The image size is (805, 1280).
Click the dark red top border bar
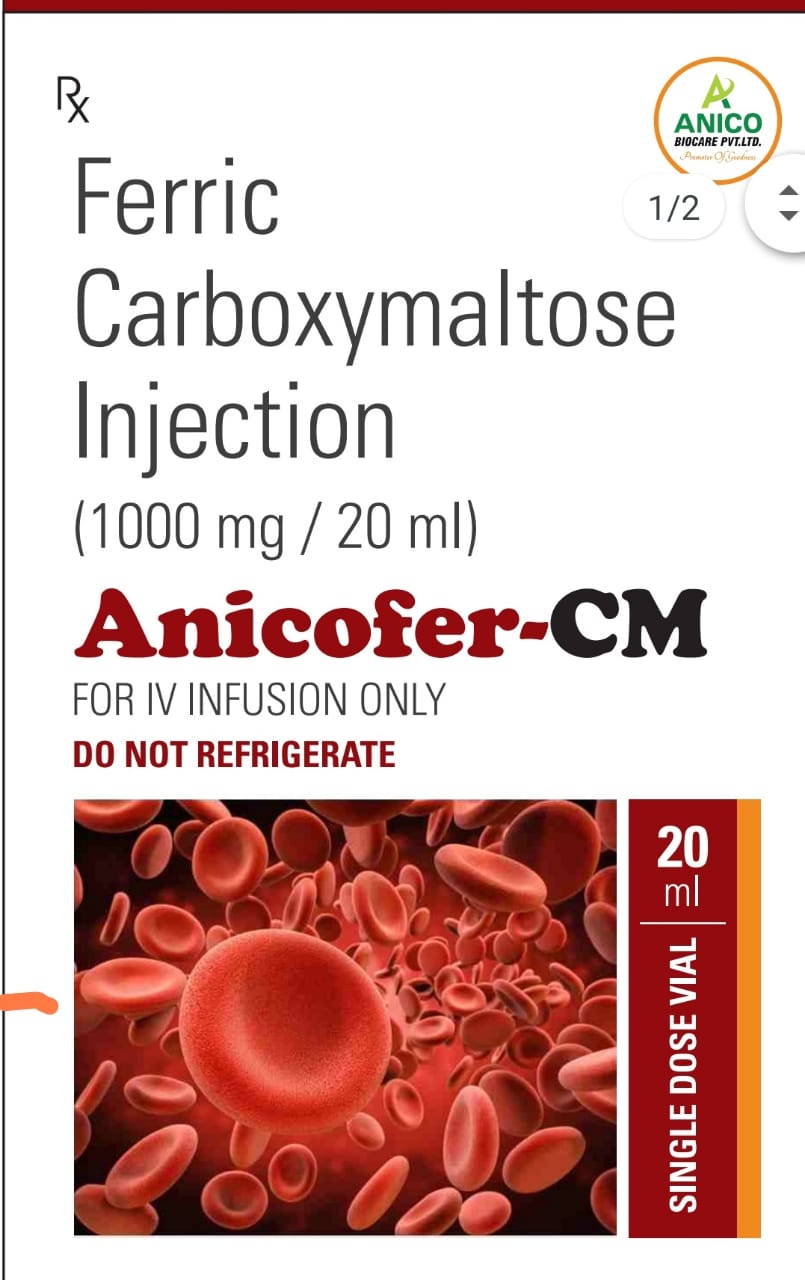400,6
